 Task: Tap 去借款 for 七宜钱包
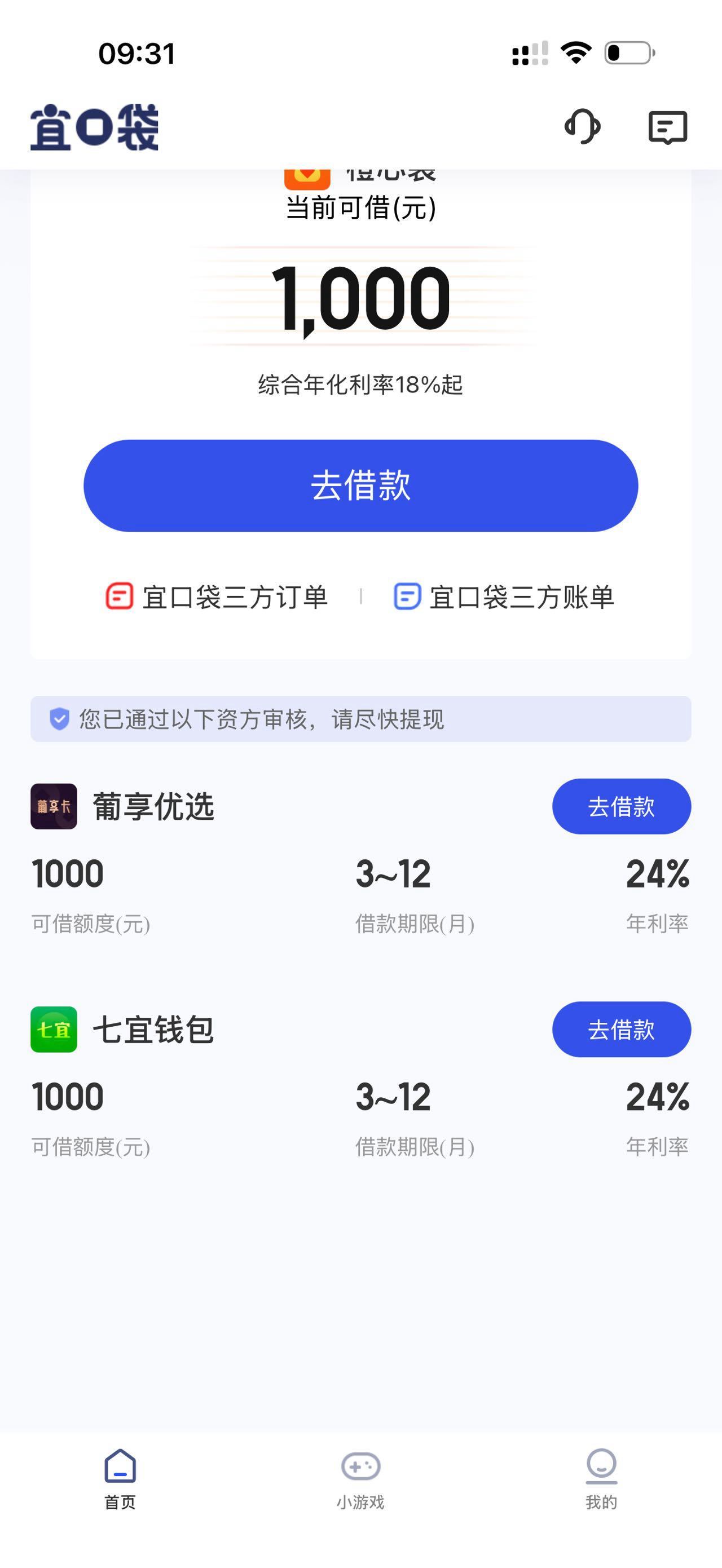[x=622, y=1028]
